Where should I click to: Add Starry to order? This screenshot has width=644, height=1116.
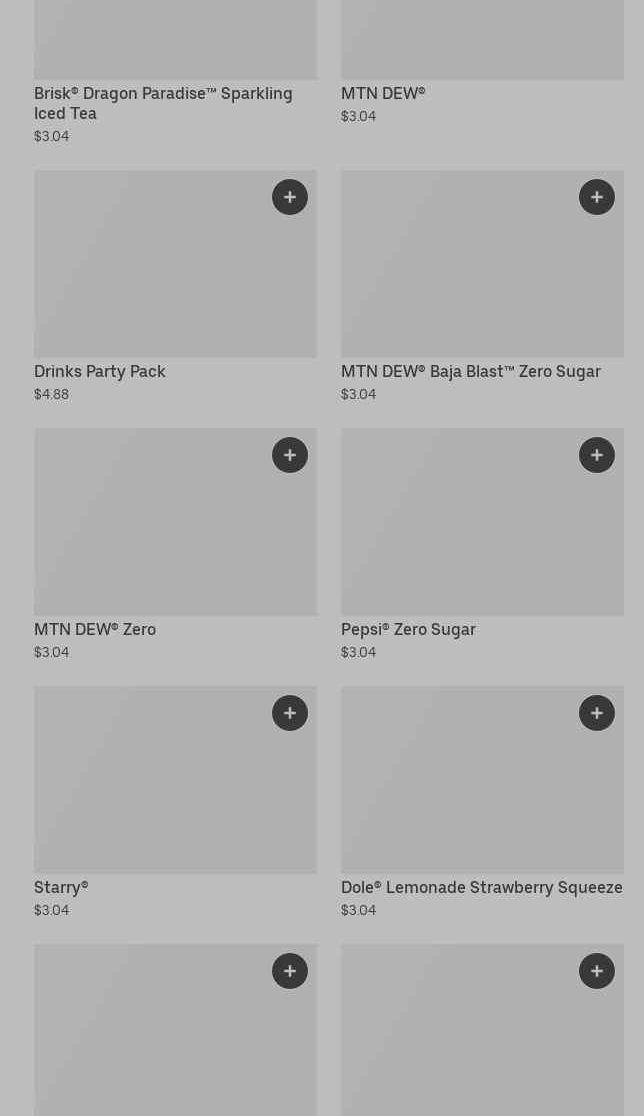tap(290, 713)
